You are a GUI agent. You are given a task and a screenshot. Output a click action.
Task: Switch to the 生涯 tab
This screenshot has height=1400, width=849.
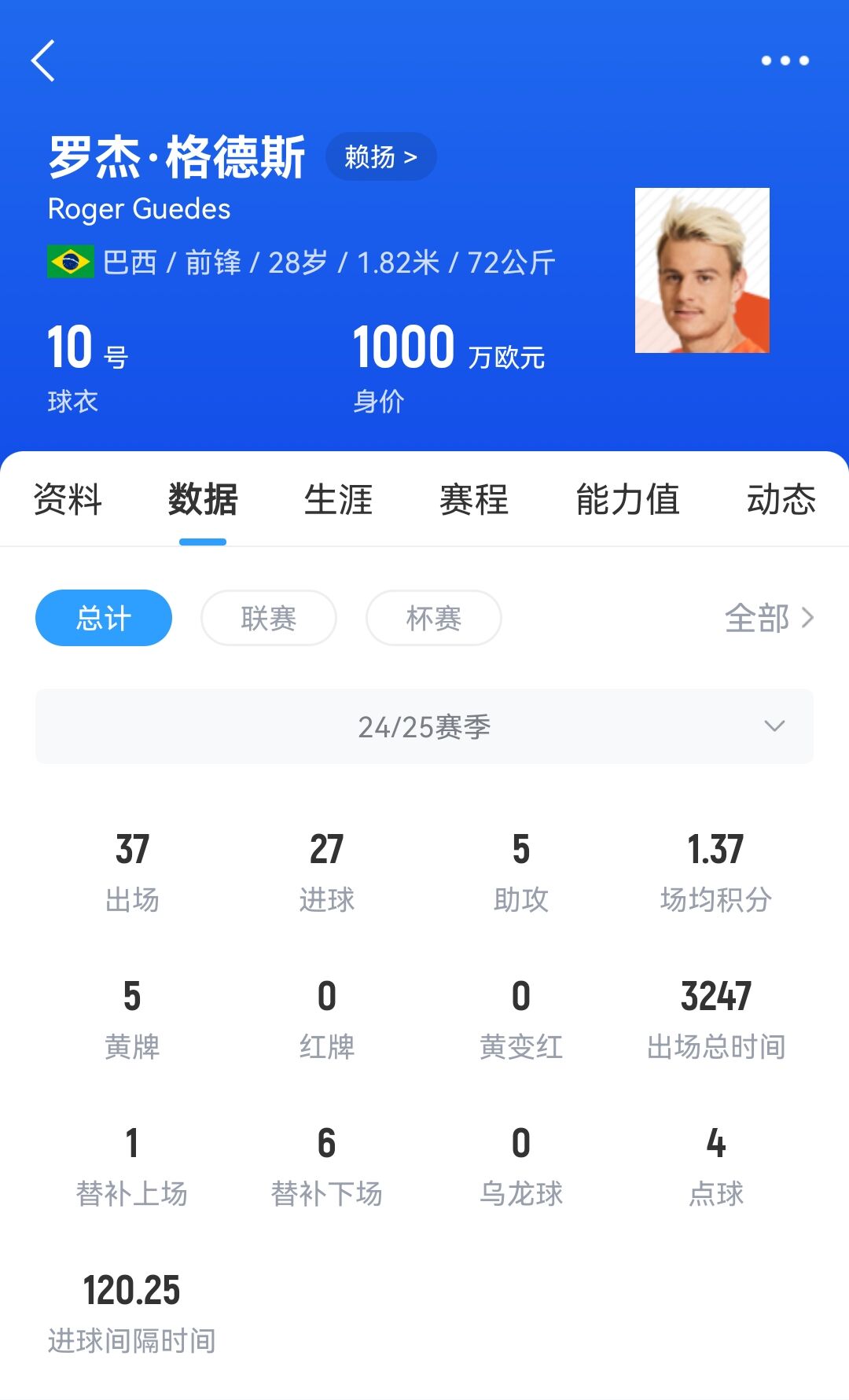tap(338, 500)
